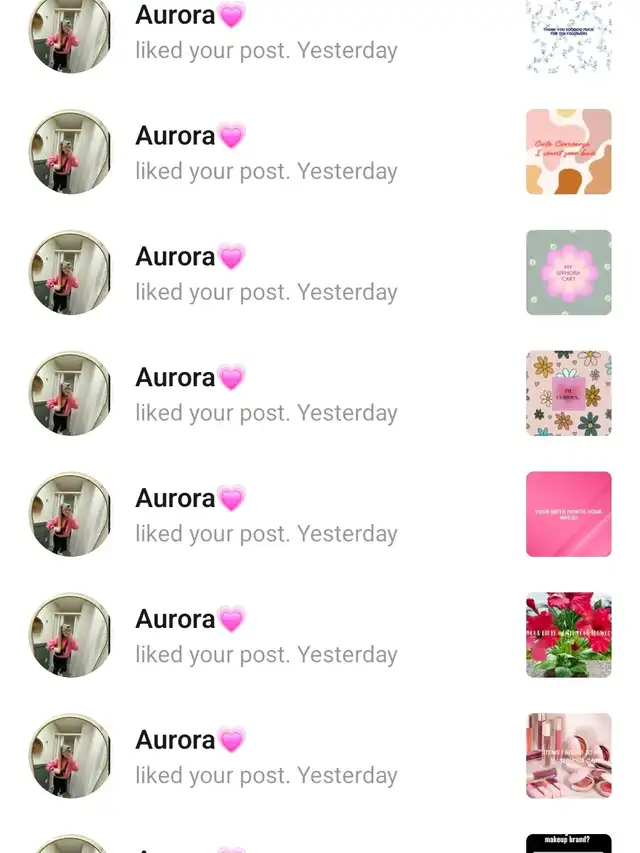
Task: Open the green My Sephora Cart post
Action: 568,272
